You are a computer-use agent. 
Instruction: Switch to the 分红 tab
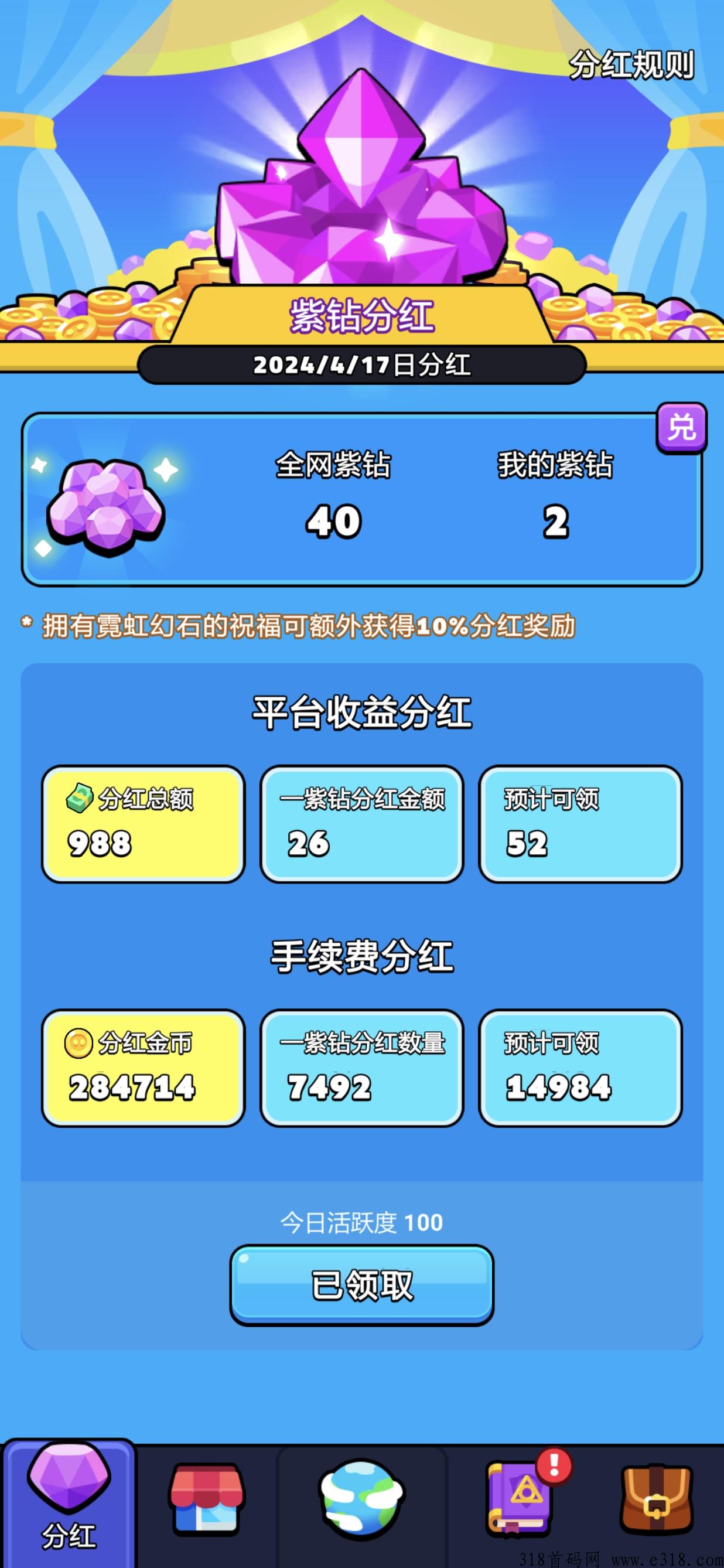click(x=69, y=1503)
